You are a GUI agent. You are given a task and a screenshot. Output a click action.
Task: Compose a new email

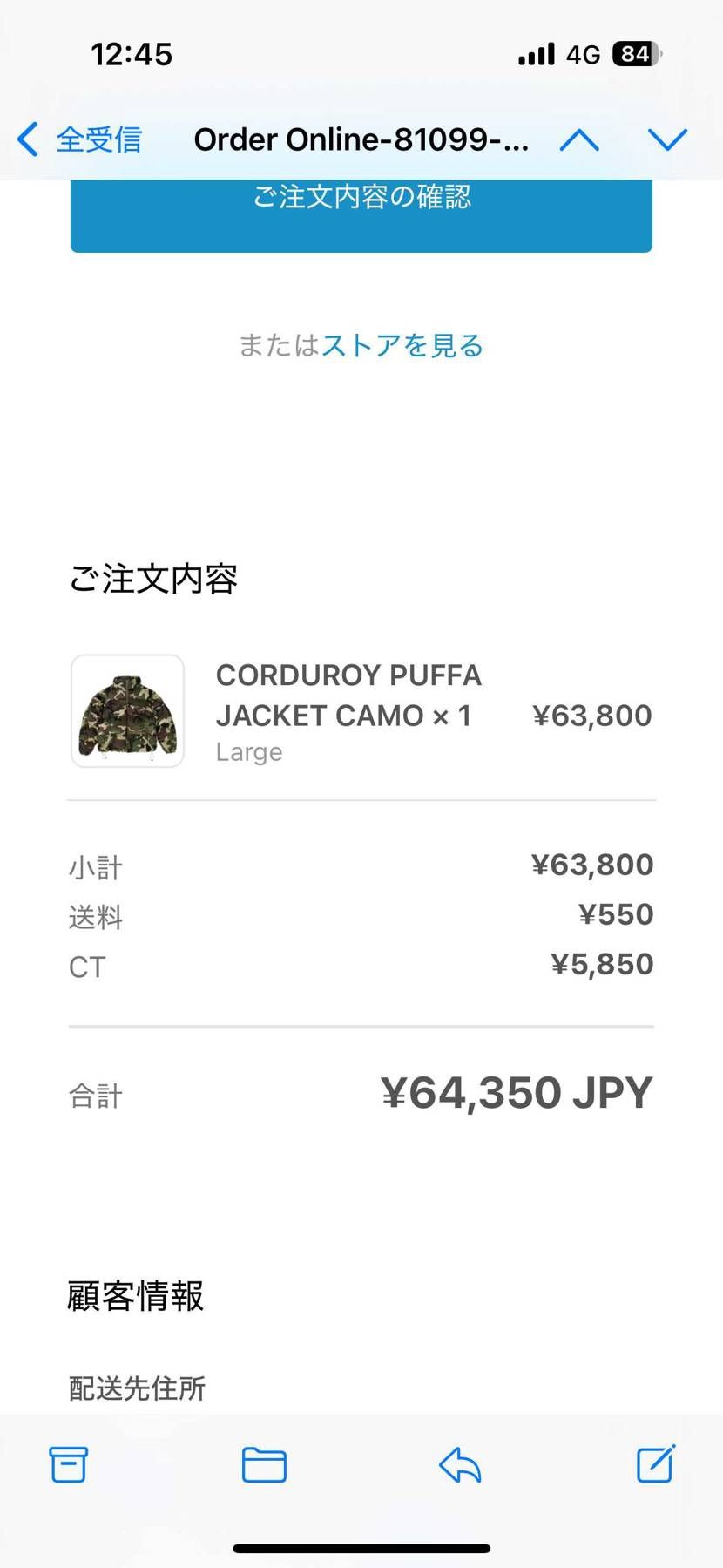pos(656,1463)
